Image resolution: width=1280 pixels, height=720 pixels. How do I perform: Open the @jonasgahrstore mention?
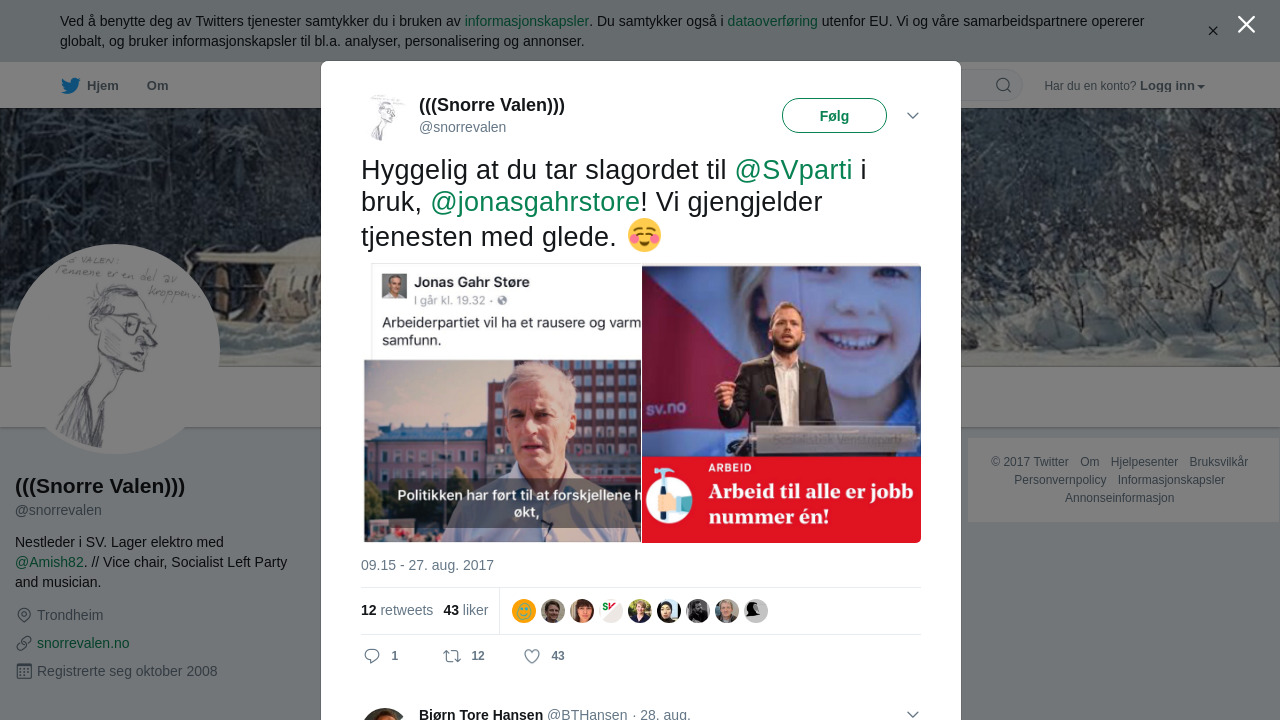535,202
